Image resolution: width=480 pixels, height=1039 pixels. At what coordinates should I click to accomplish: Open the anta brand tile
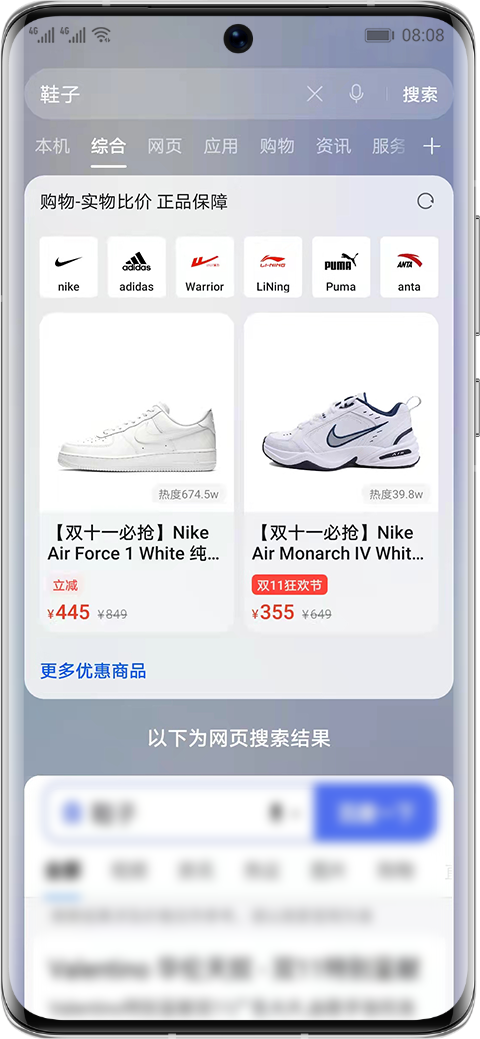click(x=409, y=267)
